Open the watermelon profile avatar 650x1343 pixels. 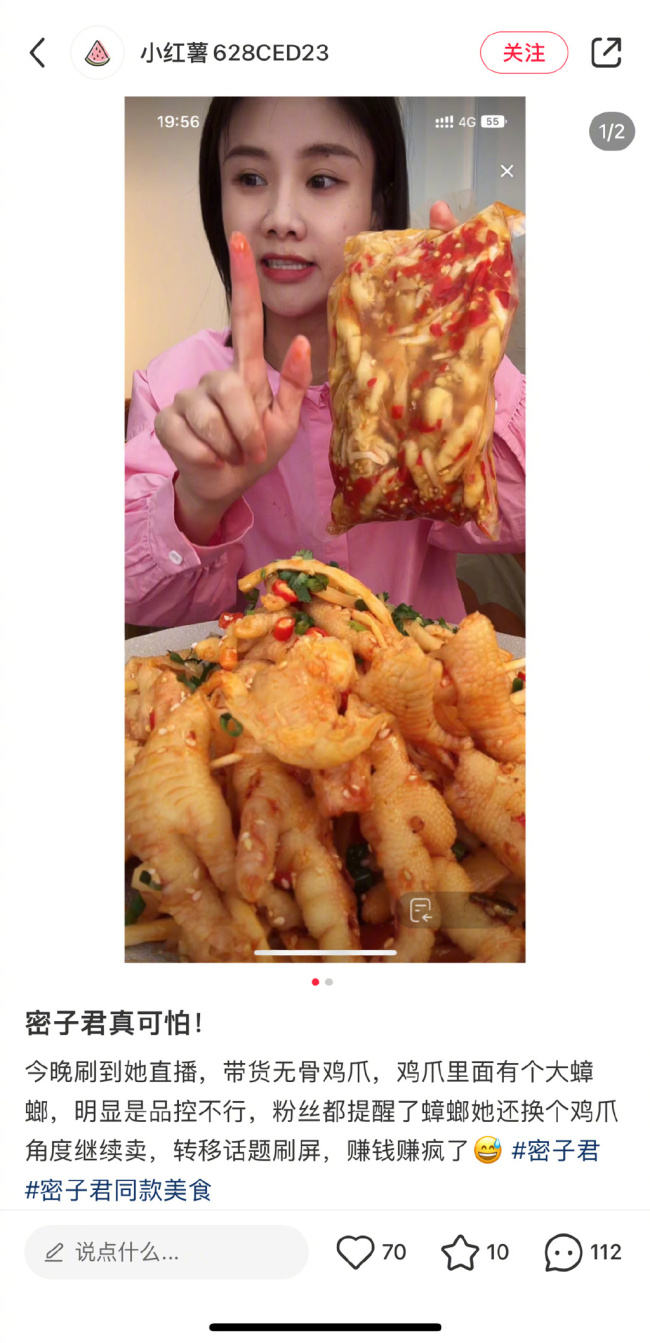pyautogui.click(x=97, y=53)
